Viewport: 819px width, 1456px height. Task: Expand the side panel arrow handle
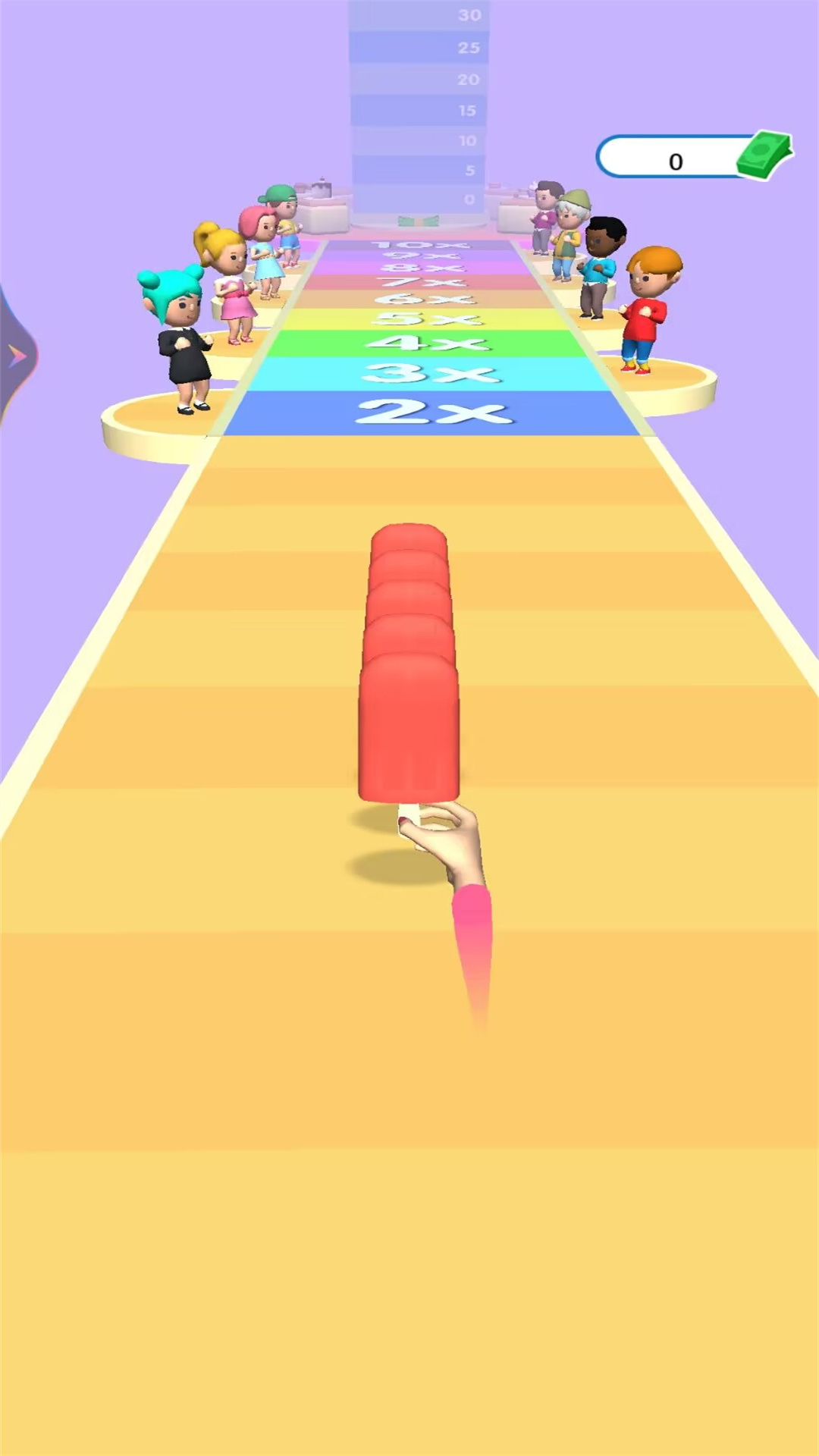(x=17, y=355)
